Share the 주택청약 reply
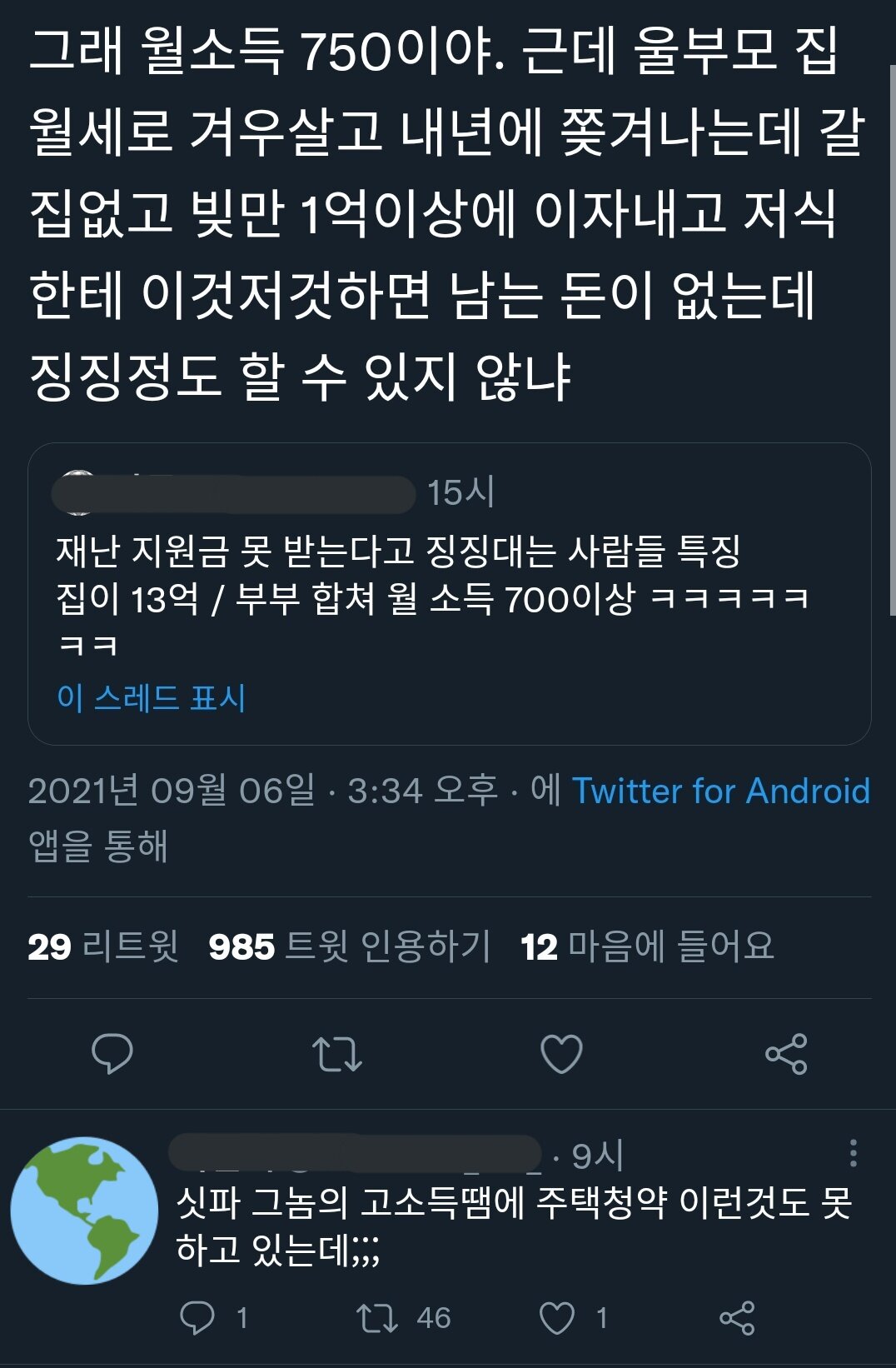896x1368 pixels. (x=737, y=1318)
